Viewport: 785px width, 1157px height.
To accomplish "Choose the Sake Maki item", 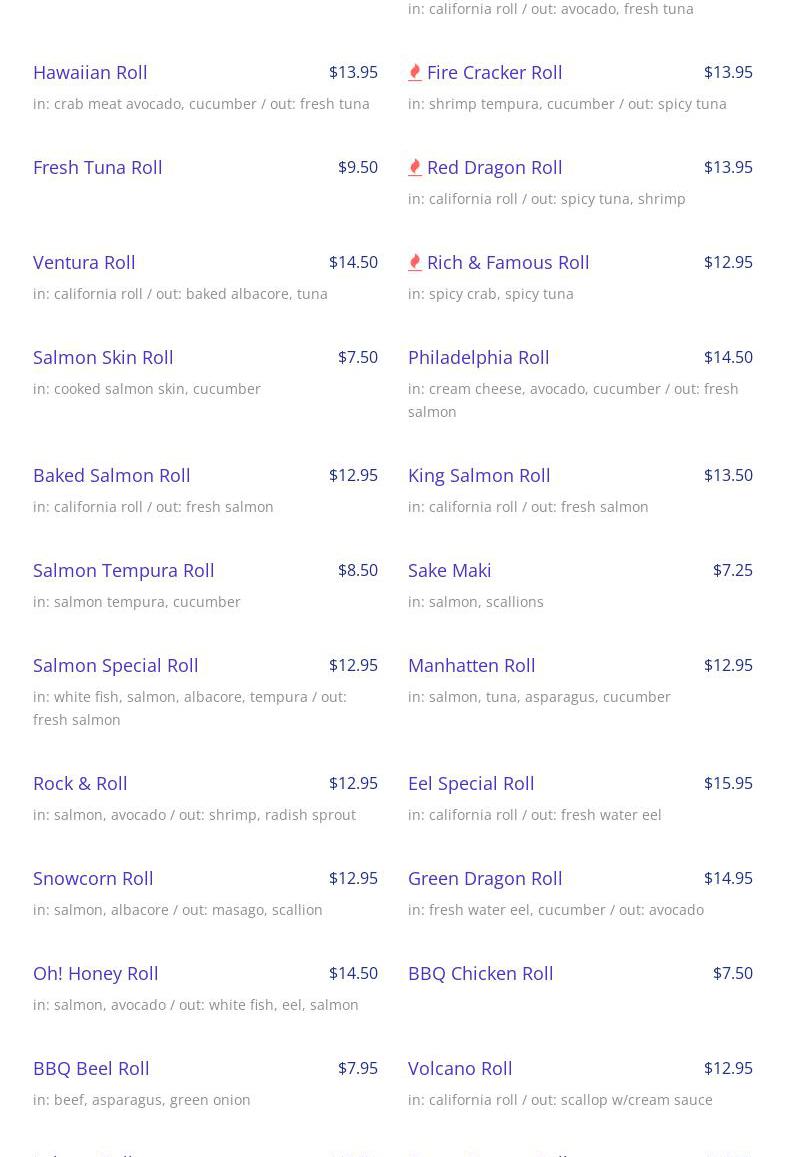I will [449, 570].
